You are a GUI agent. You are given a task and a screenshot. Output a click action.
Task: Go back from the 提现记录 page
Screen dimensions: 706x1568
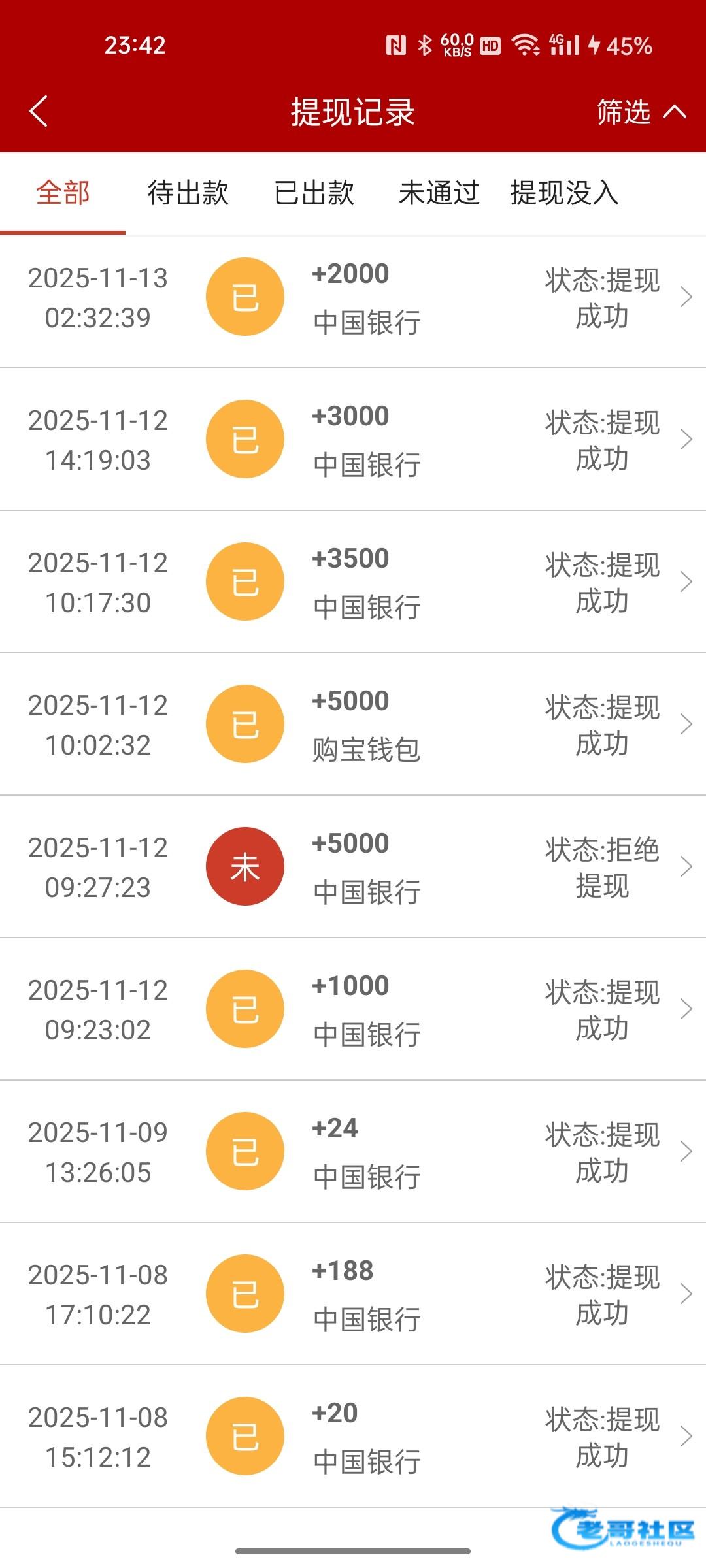tap(39, 111)
